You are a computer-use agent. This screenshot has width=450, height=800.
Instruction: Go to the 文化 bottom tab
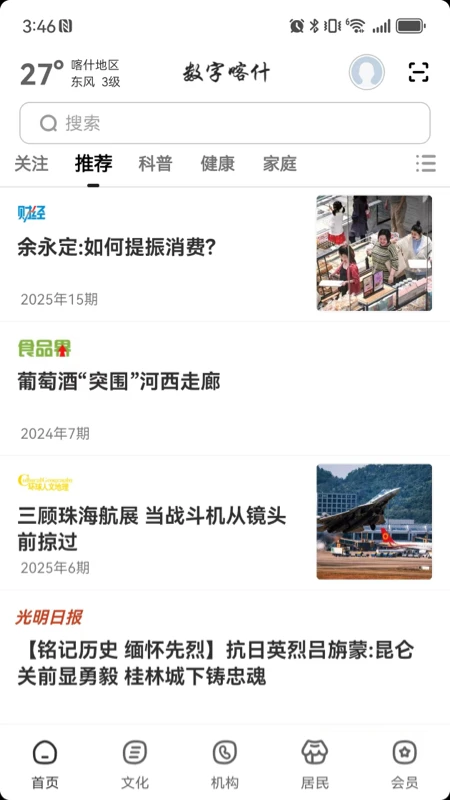point(135,764)
